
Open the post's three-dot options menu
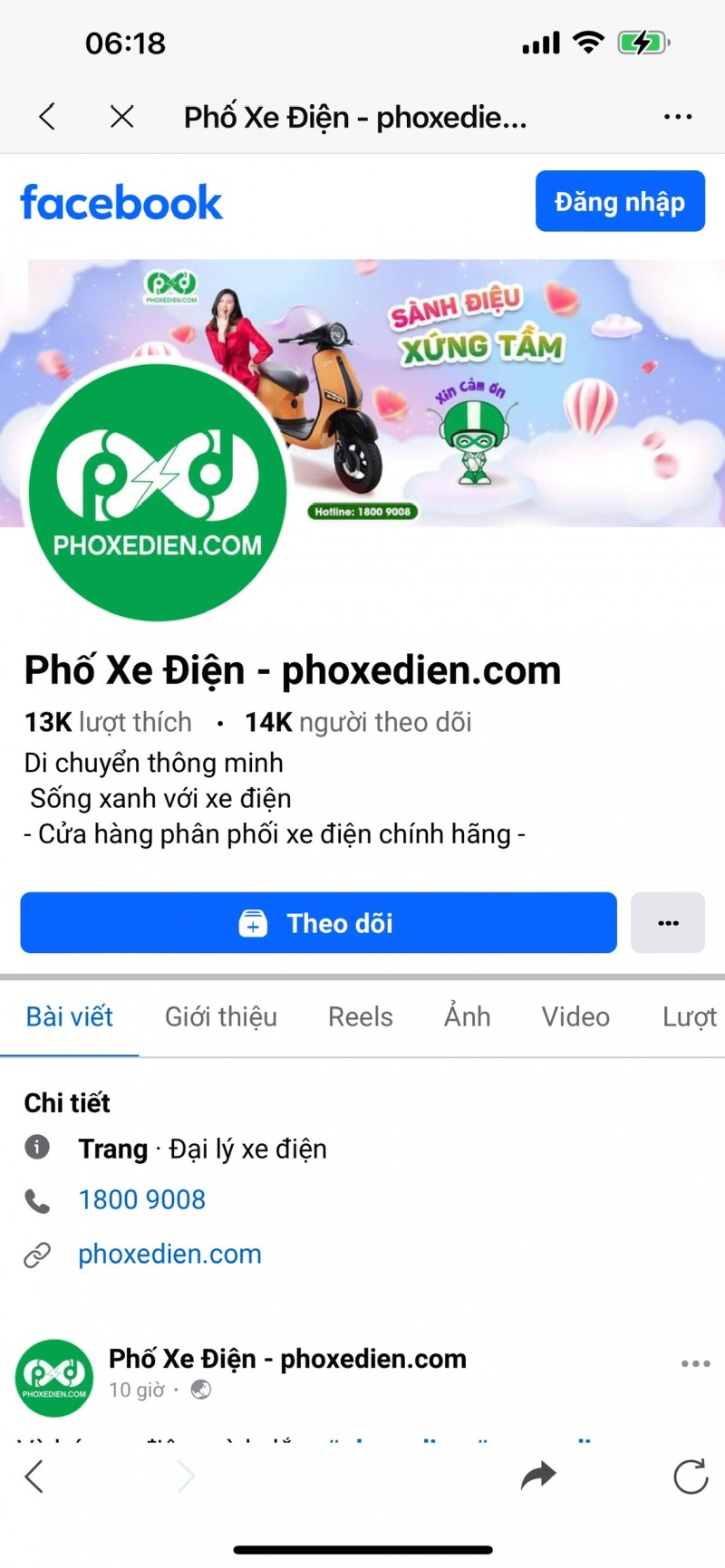695,1363
